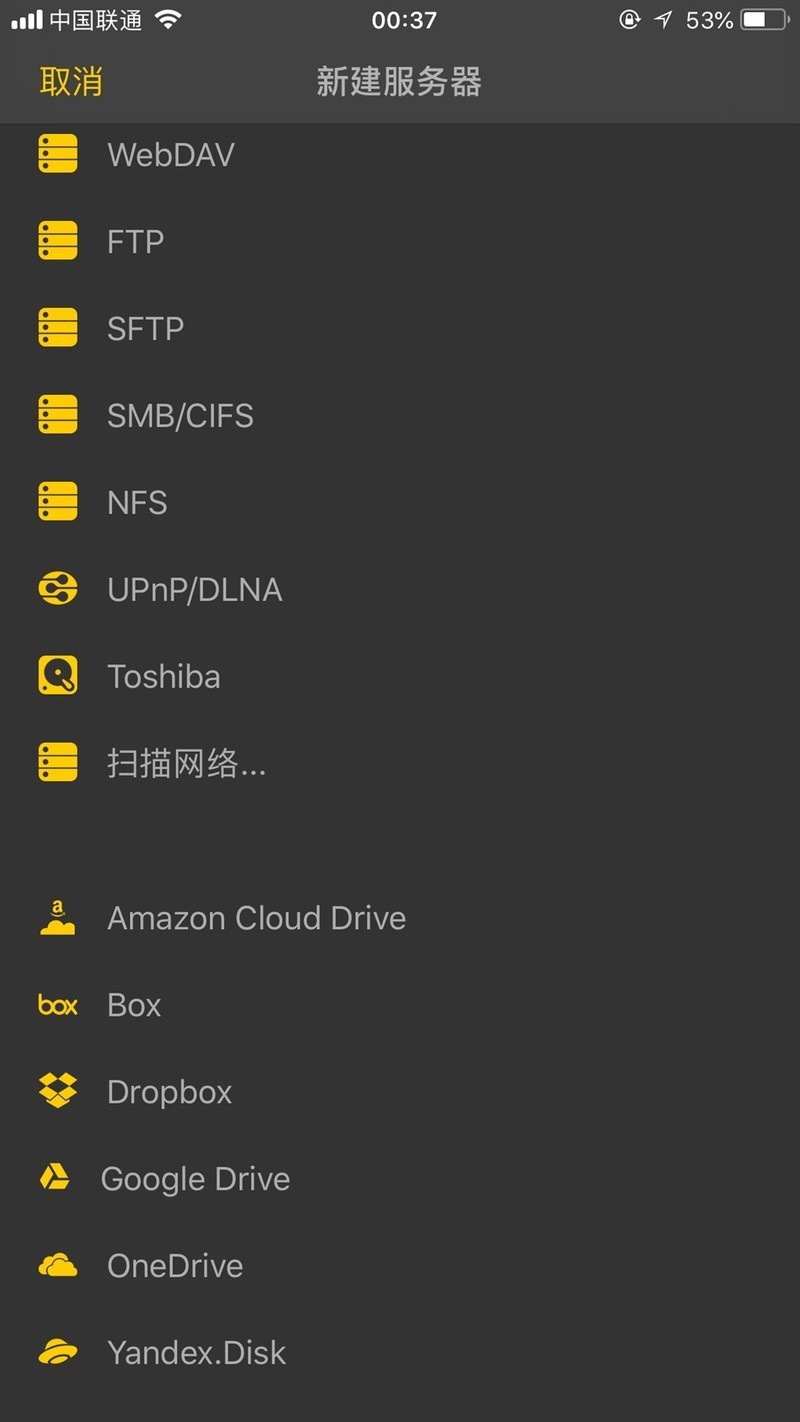
Task: Select the Amazon Cloud Drive icon
Action: 57,918
